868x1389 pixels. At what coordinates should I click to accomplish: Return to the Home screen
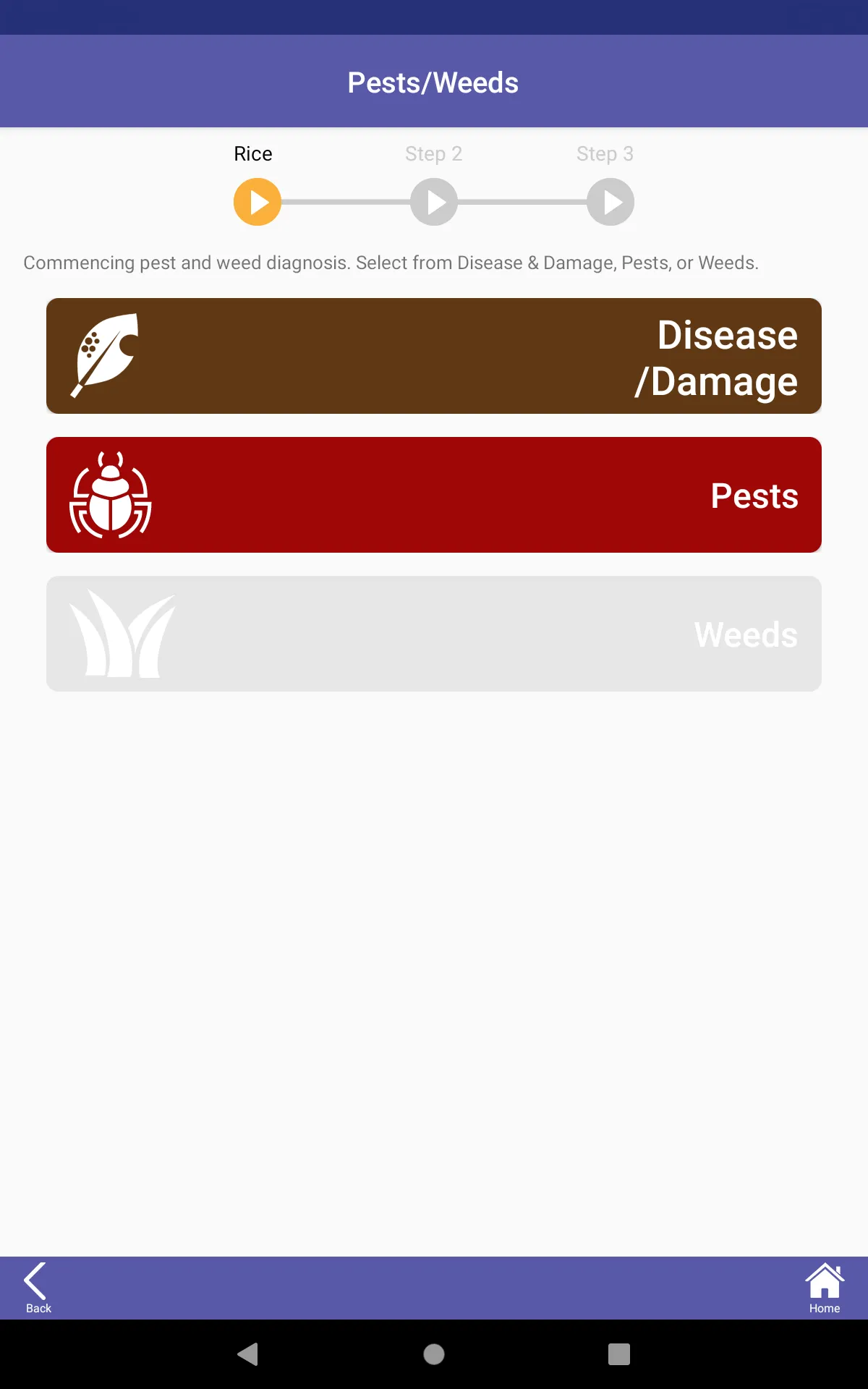click(x=825, y=1288)
